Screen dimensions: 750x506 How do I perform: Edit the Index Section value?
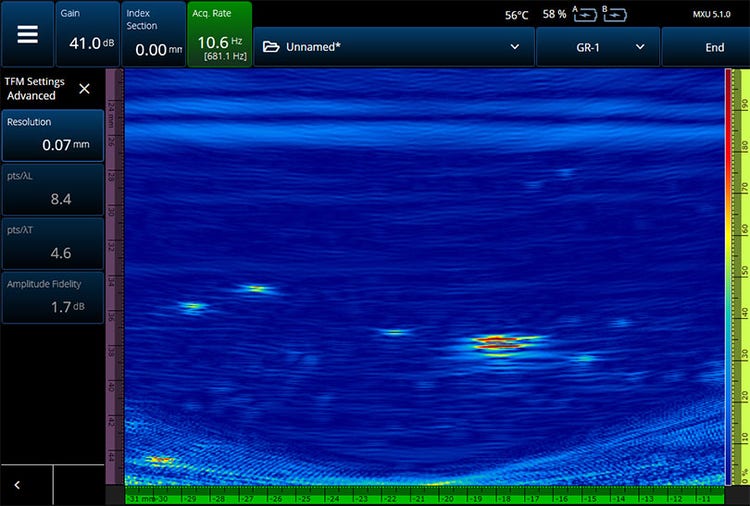(153, 34)
